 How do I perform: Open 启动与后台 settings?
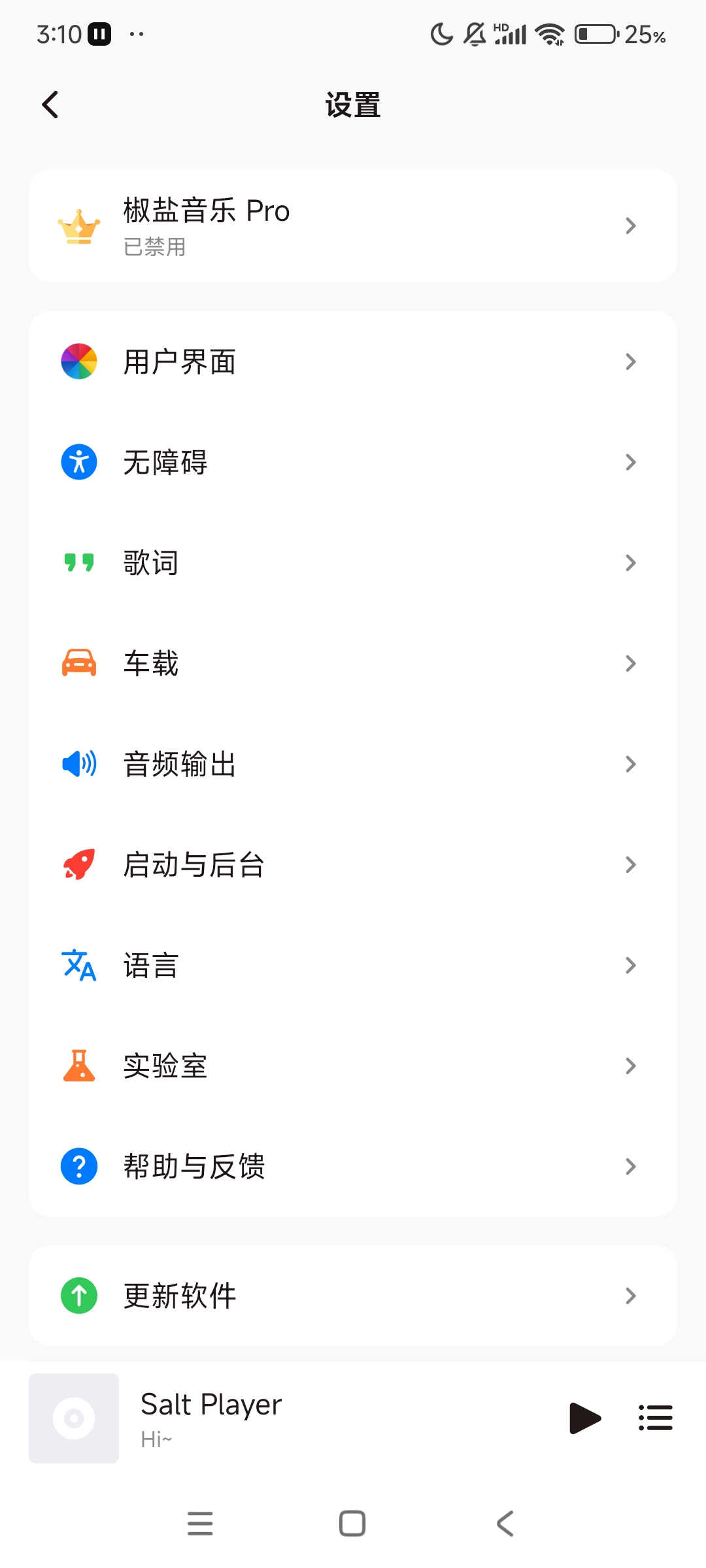pyautogui.click(x=353, y=865)
